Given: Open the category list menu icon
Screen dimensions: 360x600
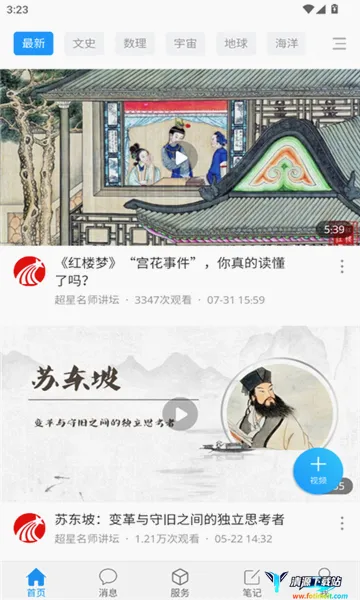Looking at the screenshot, I should click(x=339, y=44).
